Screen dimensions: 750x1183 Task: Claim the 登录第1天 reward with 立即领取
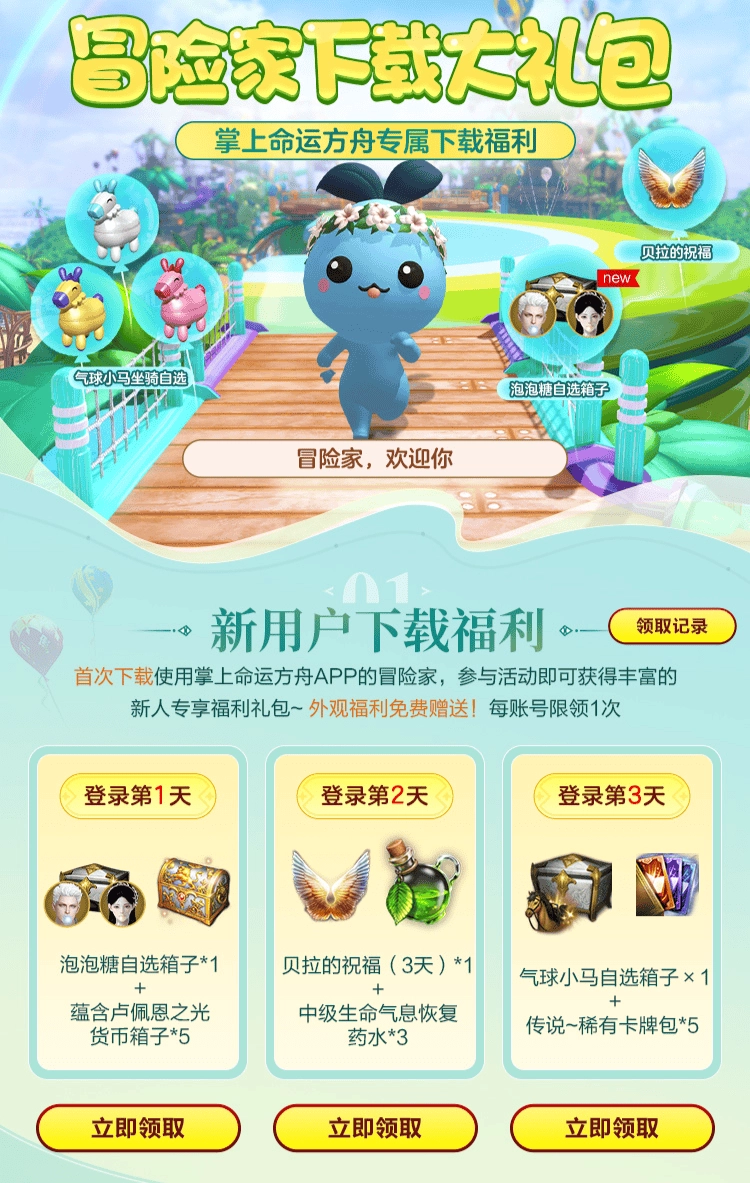[x=138, y=1128]
